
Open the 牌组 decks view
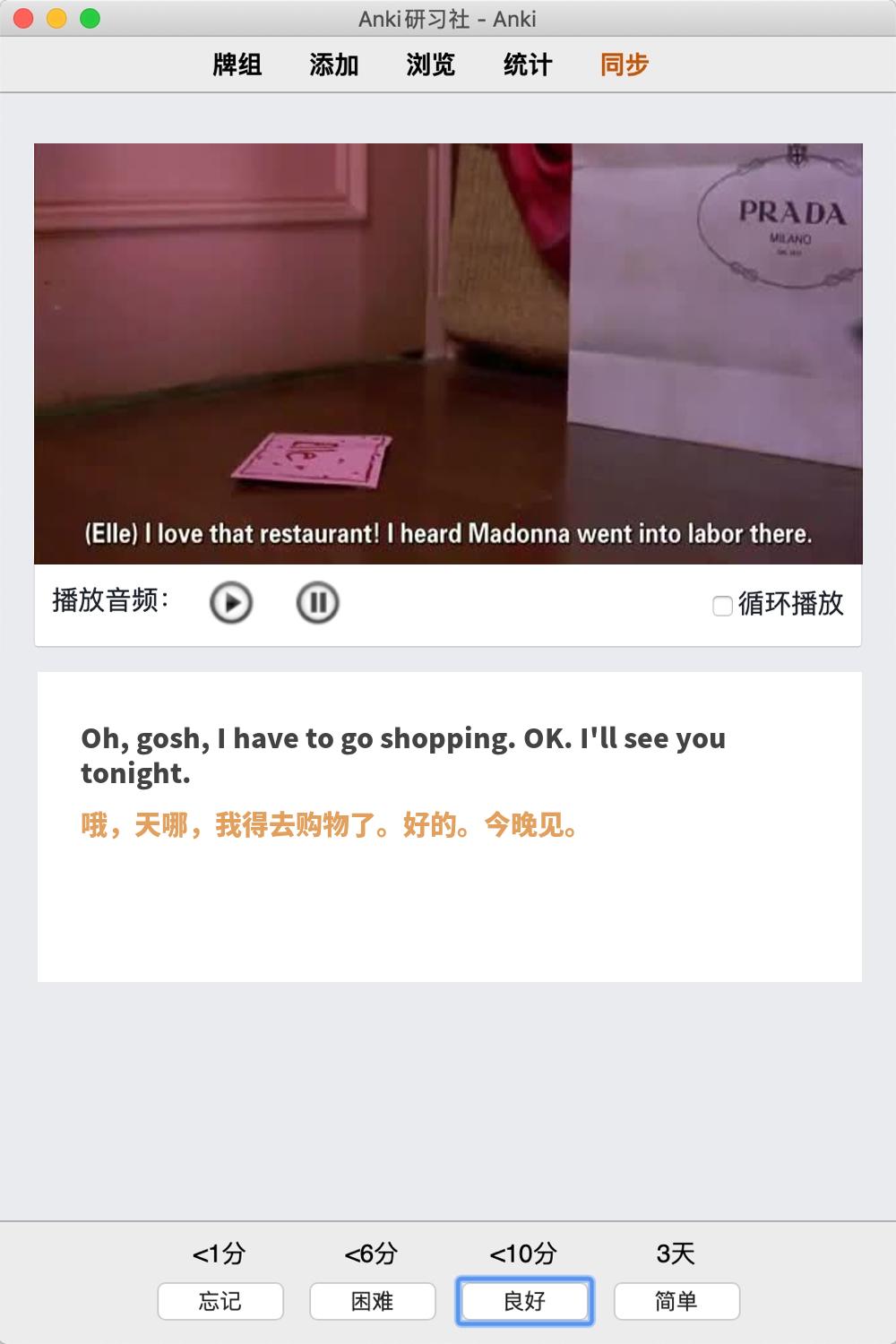[237, 65]
